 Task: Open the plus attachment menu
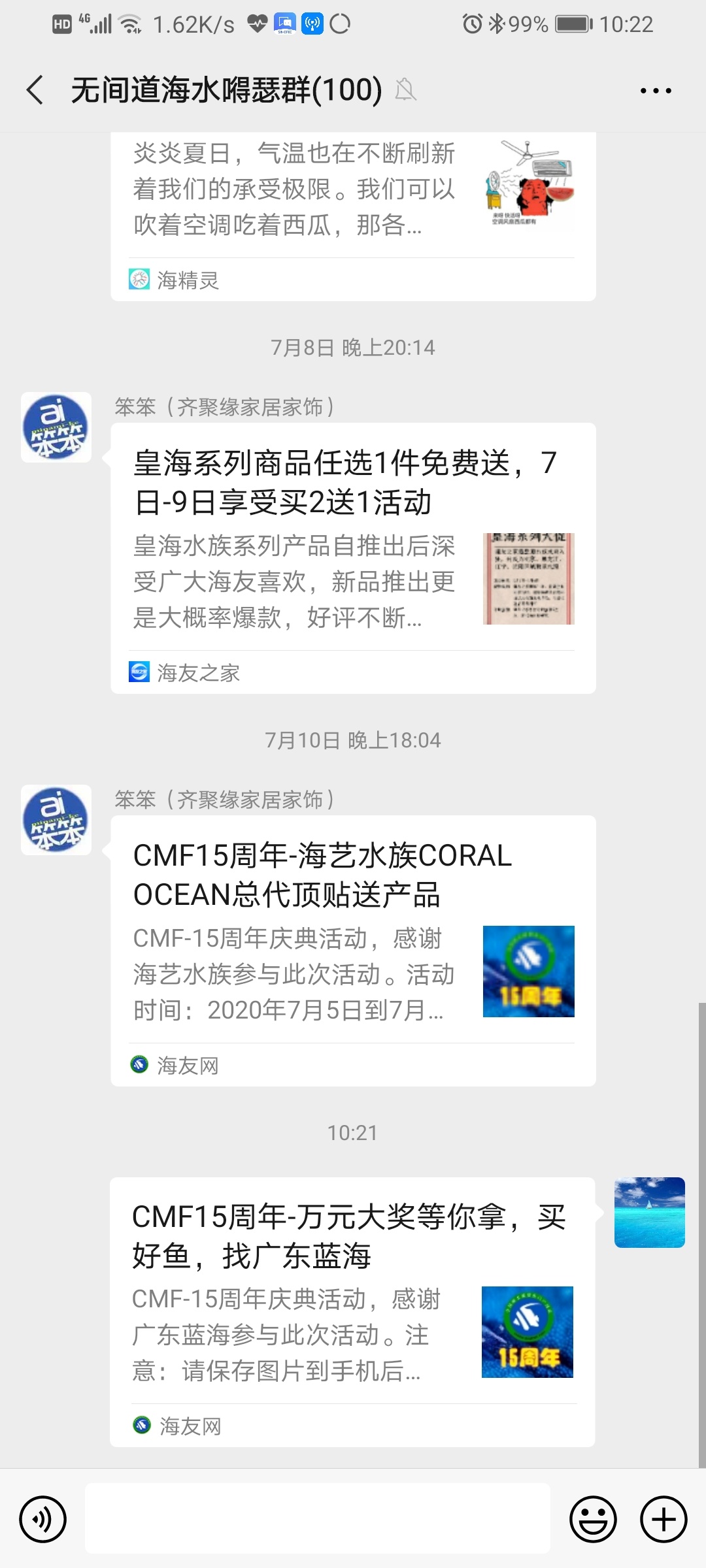coord(664,1519)
